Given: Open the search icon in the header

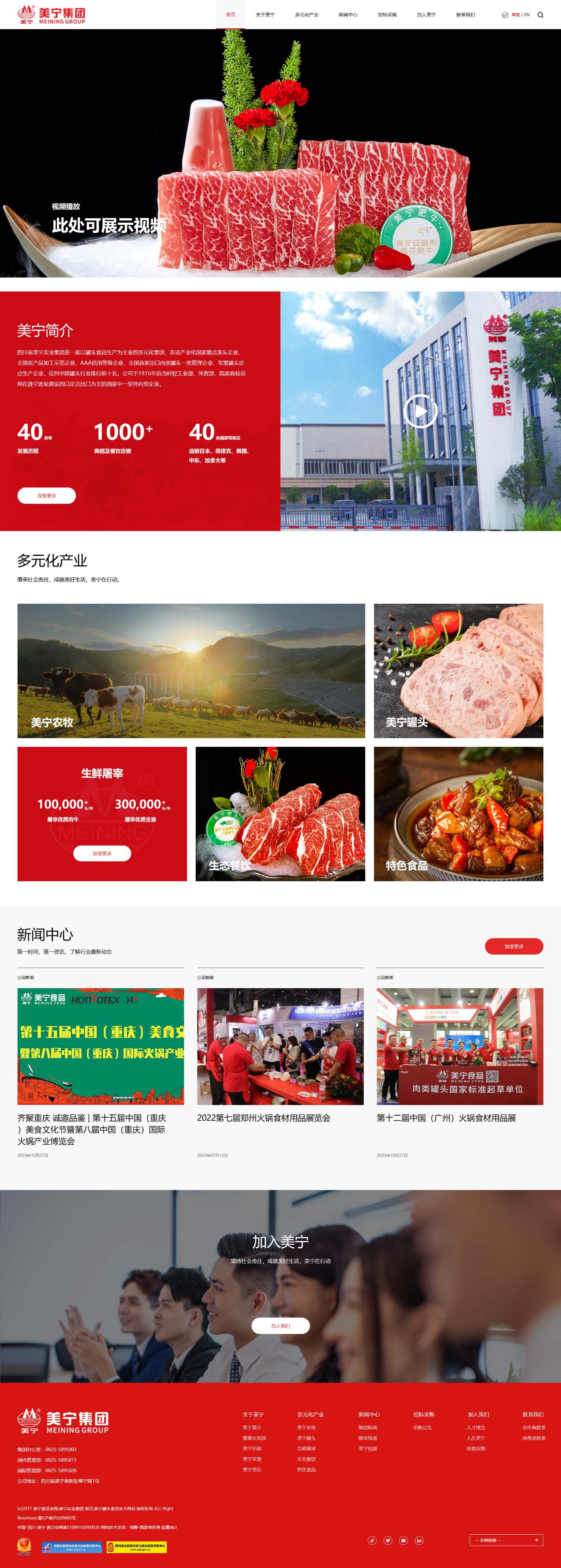Looking at the screenshot, I should click(540, 15).
